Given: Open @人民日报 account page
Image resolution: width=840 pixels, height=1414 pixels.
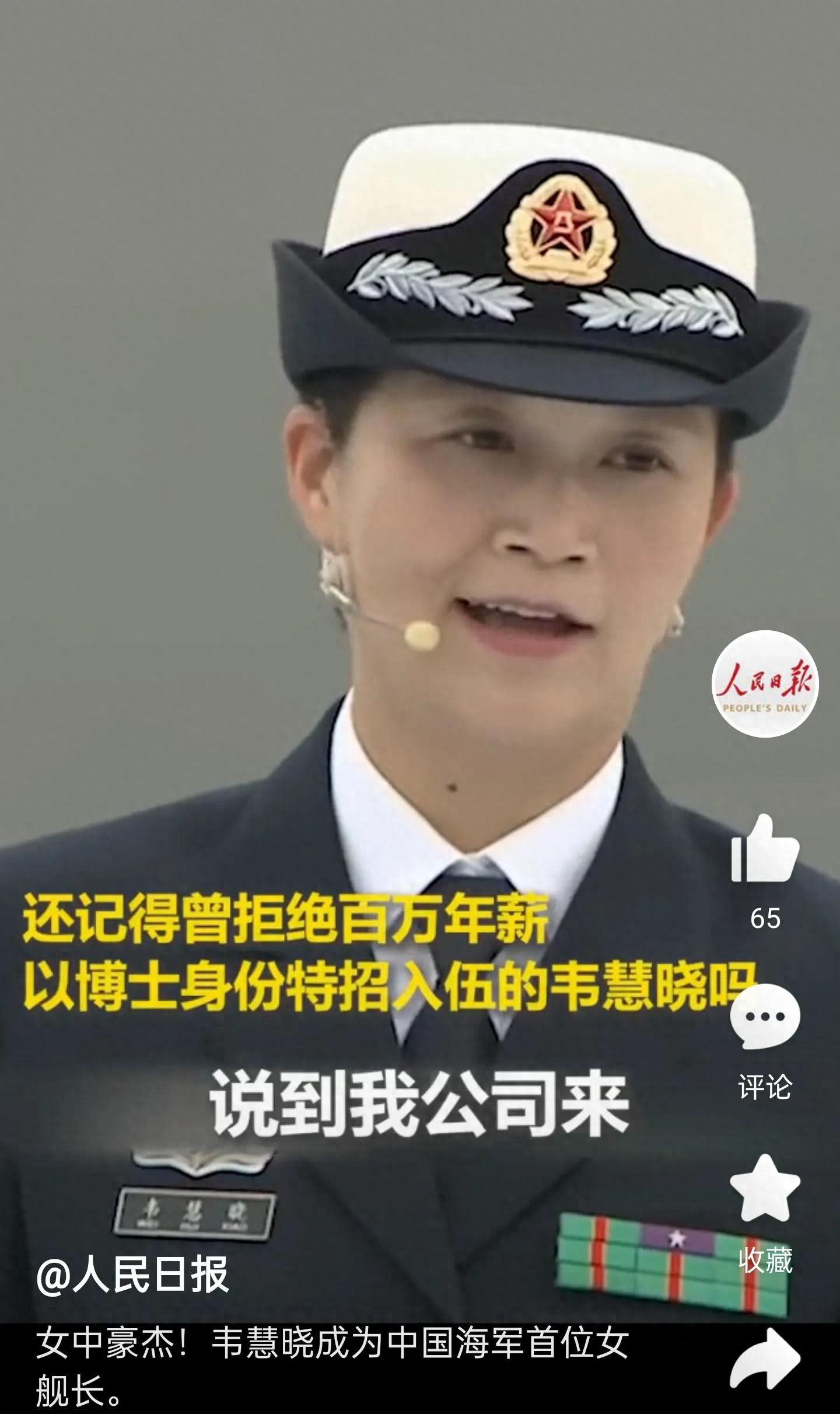Looking at the screenshot, I should 132,1275.
